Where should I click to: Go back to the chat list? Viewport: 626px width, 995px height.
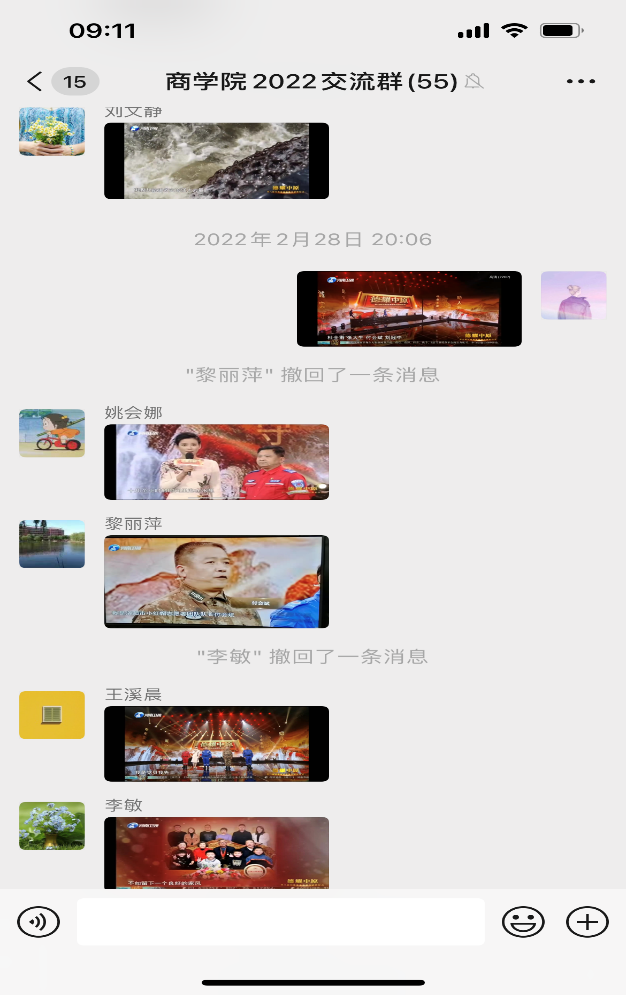tap(35, 81)
